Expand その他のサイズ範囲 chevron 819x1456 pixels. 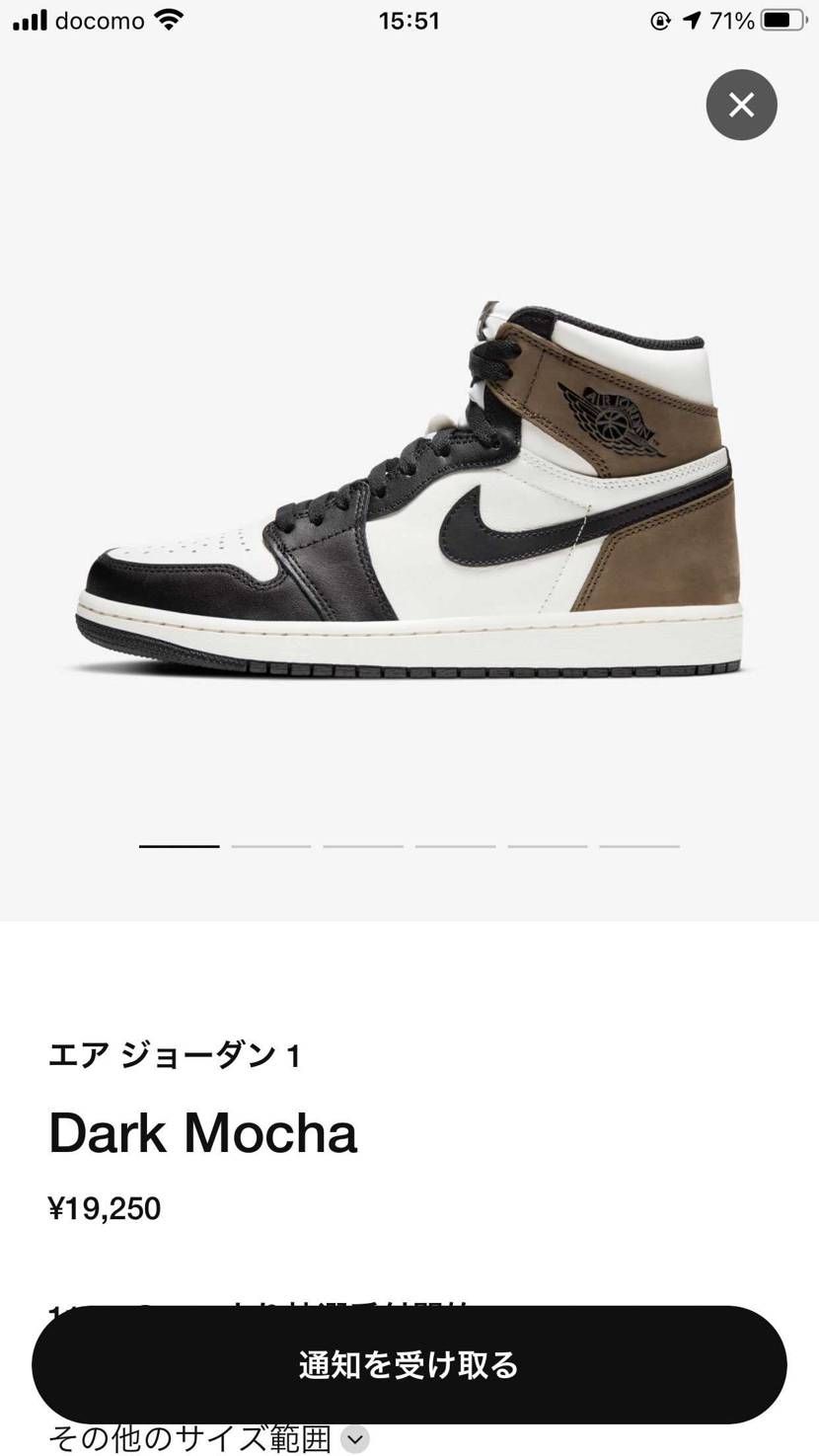tap(355, 1439)
